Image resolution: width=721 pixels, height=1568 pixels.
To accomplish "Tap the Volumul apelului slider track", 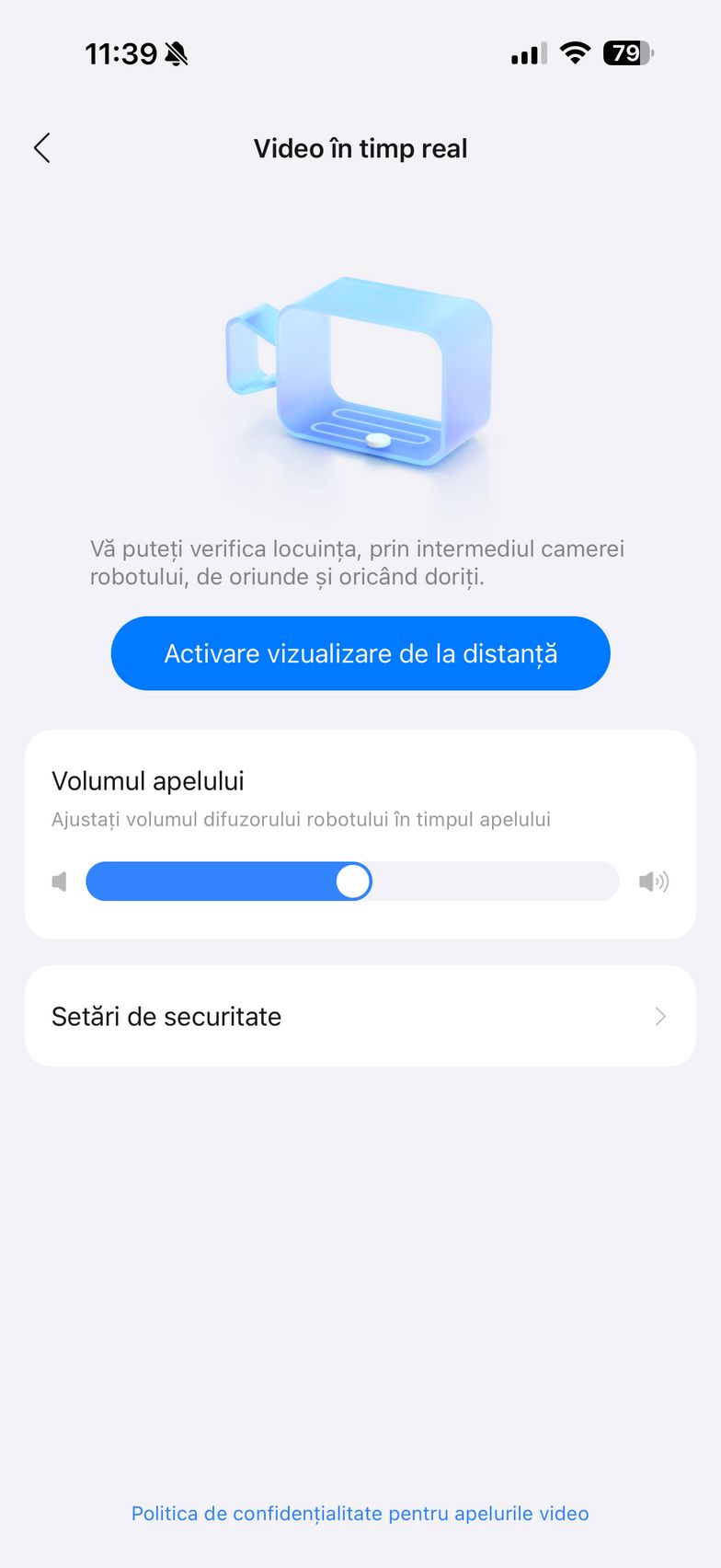I will point(352,882).
